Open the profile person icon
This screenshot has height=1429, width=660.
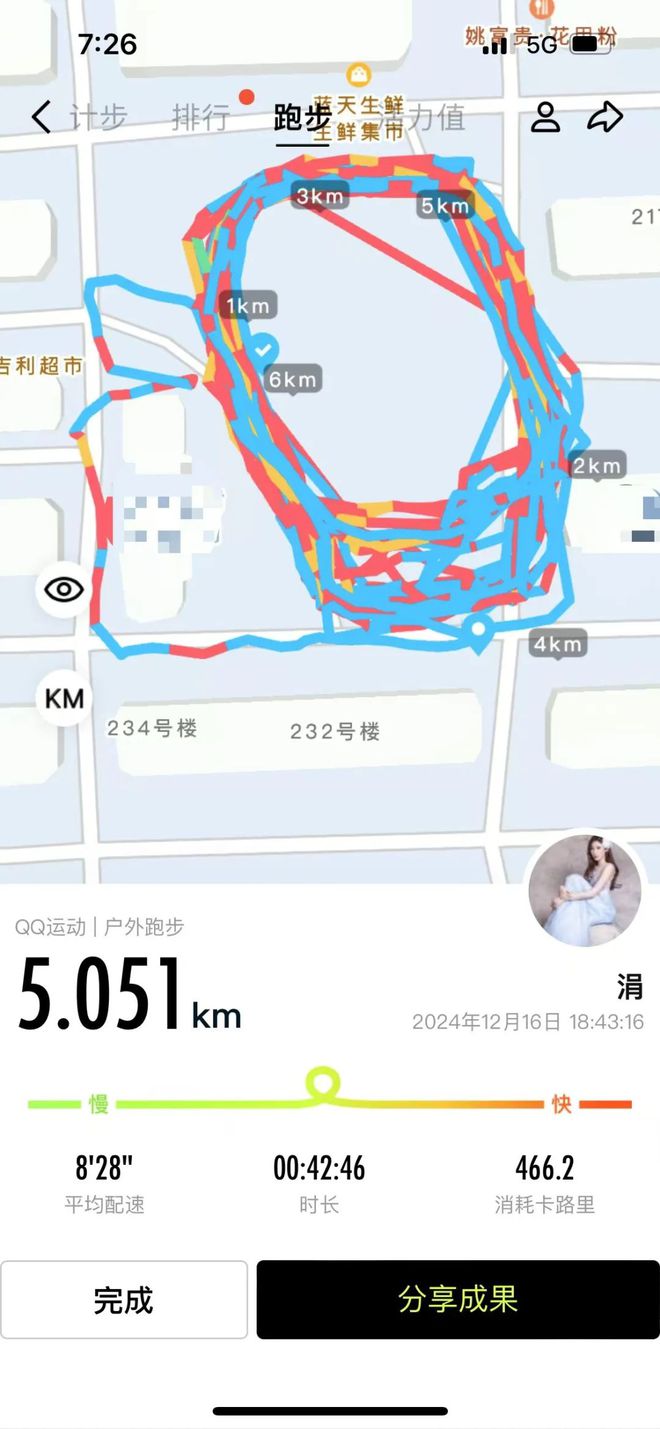click(x=545, y=117)
